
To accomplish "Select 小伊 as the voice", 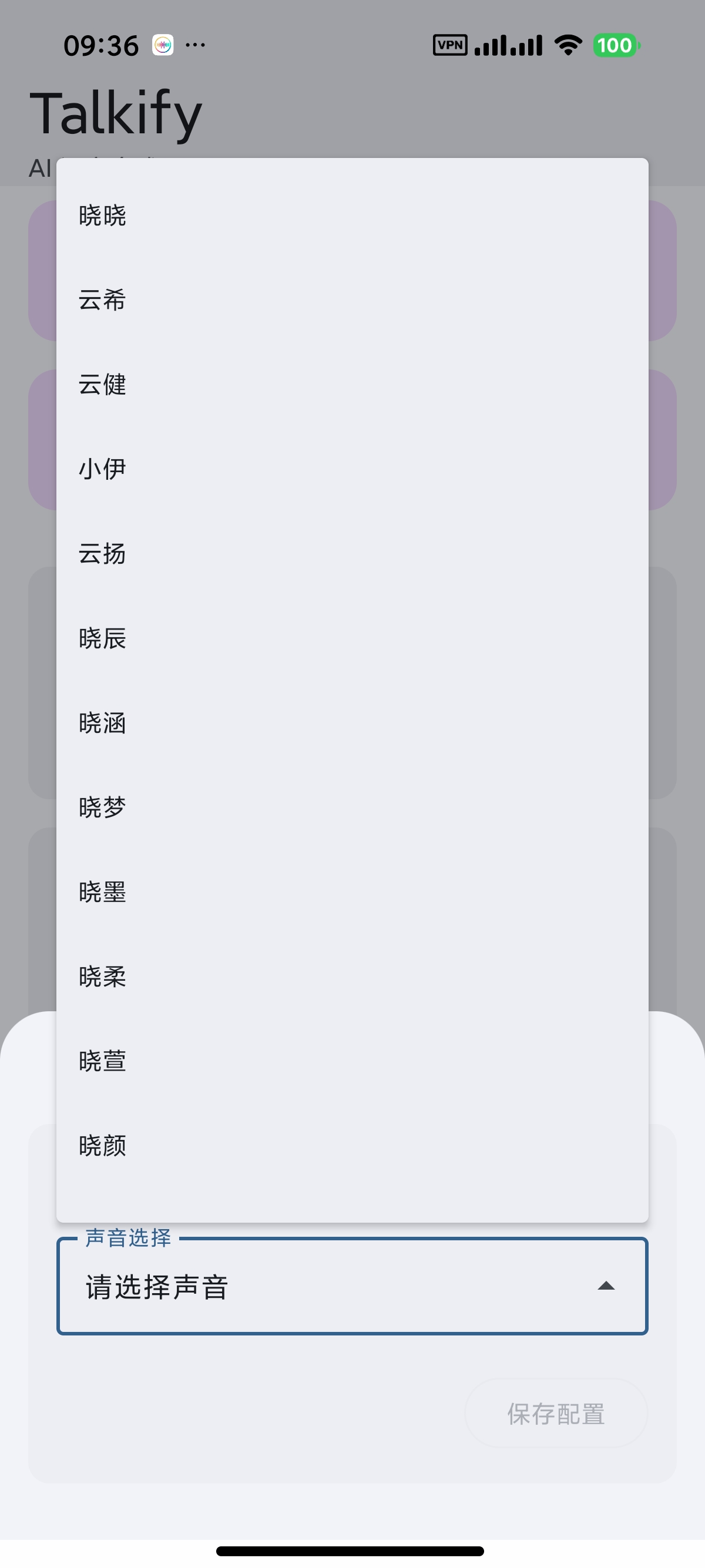I will (x=352, y=469).
